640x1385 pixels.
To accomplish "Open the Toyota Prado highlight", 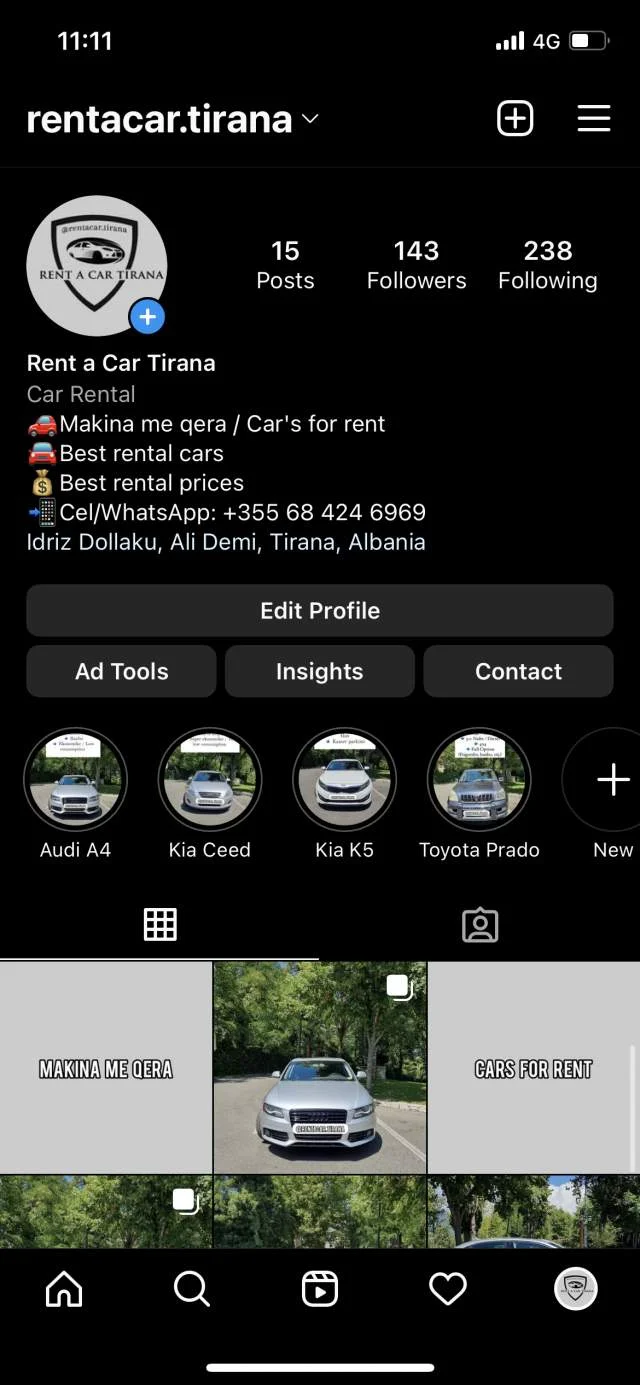I will [479, 780].
